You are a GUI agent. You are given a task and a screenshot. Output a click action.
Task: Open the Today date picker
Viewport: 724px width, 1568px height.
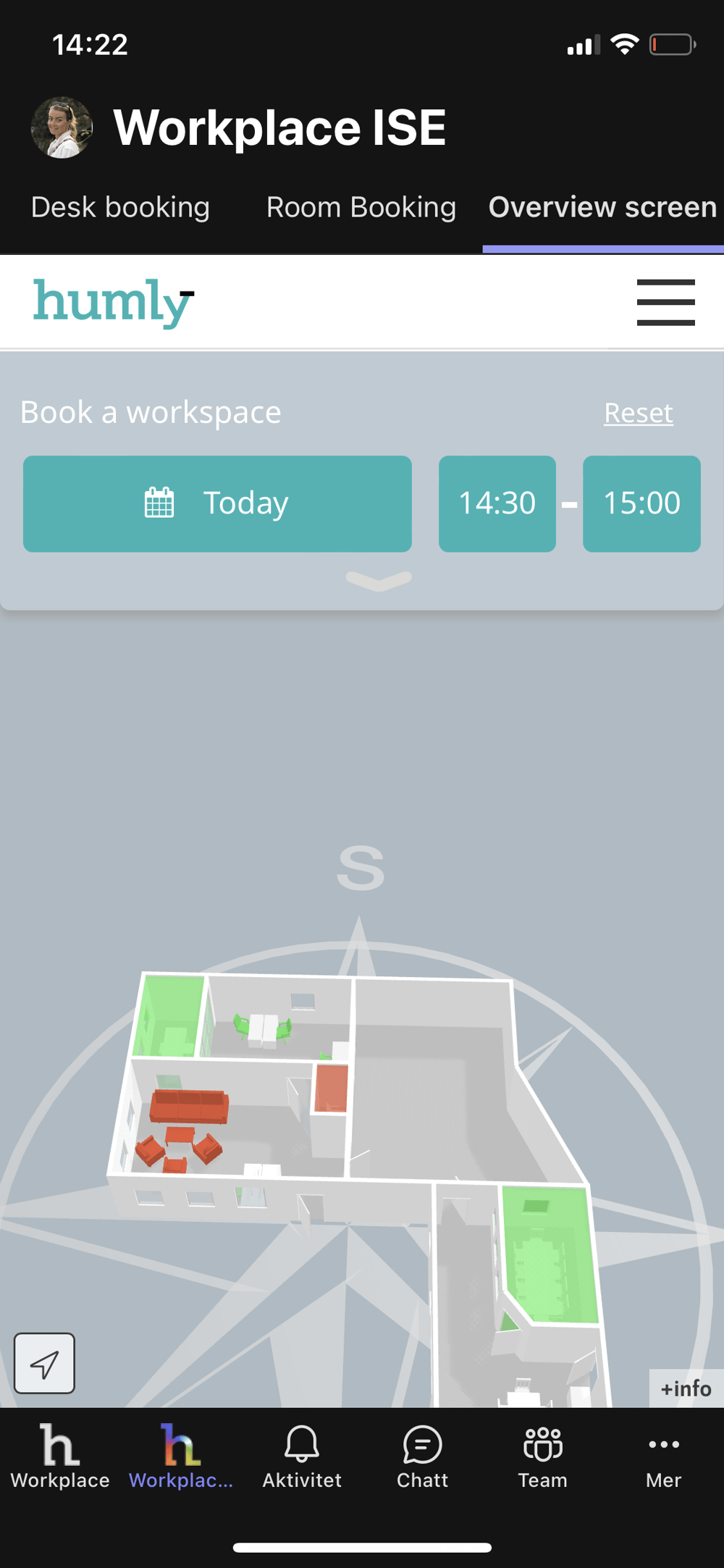point(217,503)
